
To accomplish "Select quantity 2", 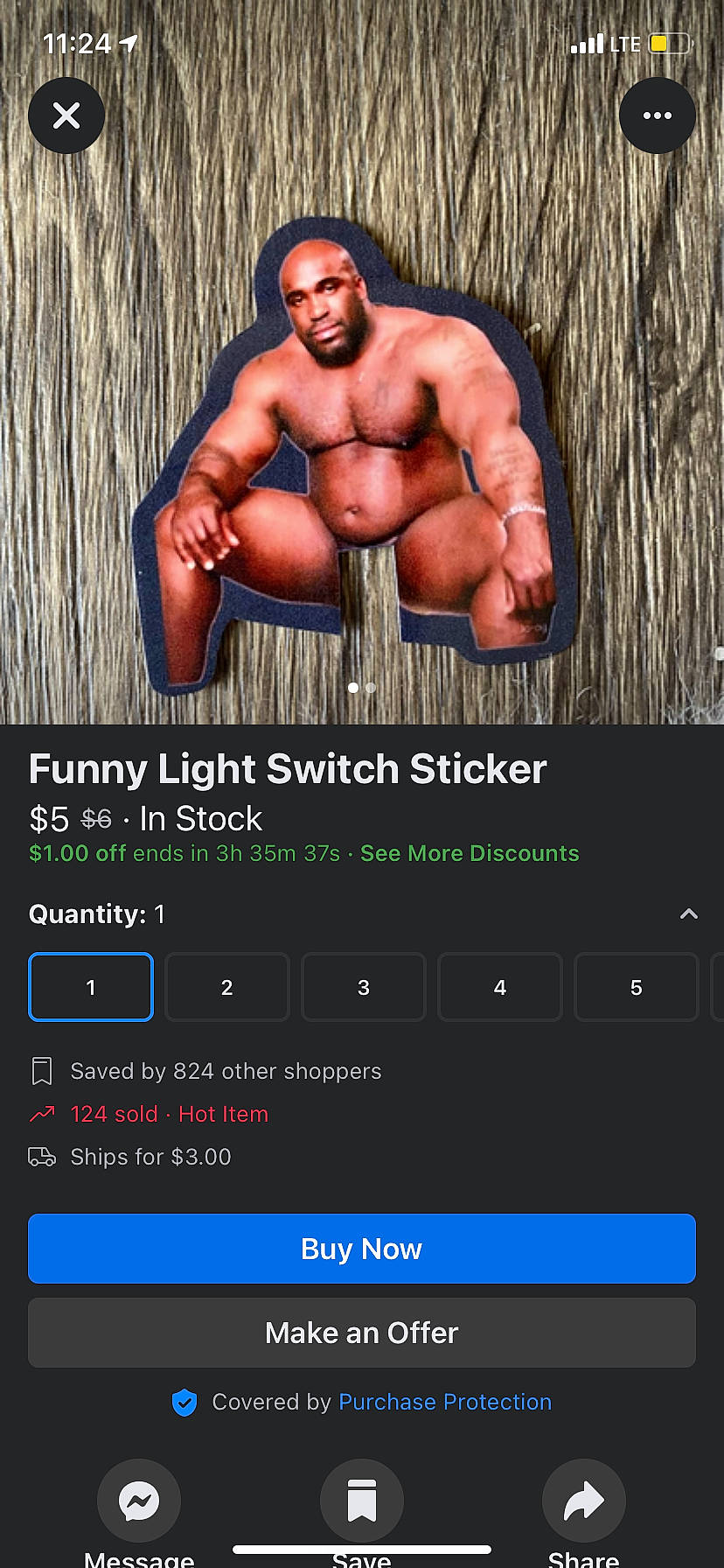I will tap(227, 987).
